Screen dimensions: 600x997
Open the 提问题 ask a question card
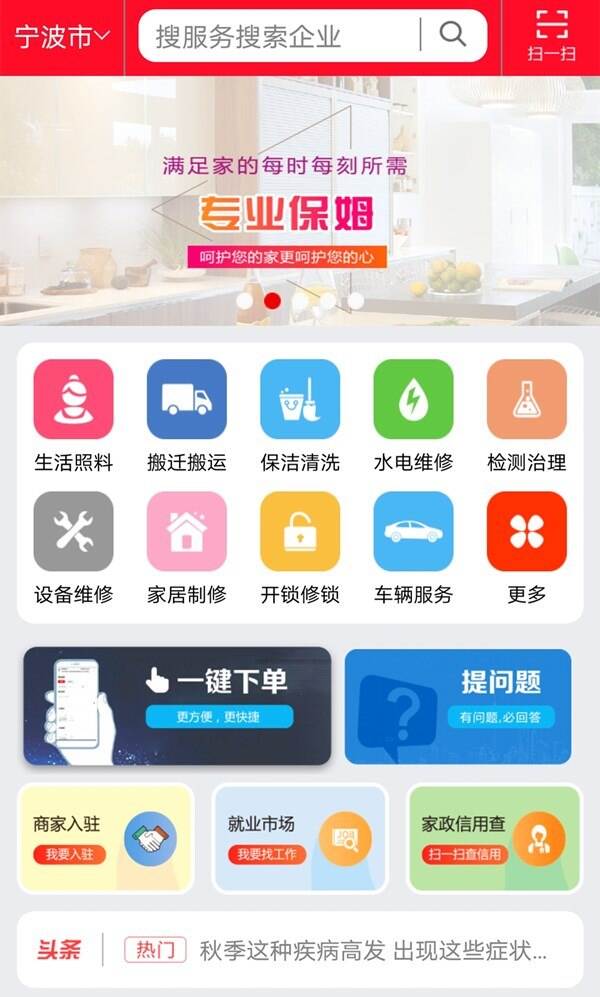coord(458,706)
